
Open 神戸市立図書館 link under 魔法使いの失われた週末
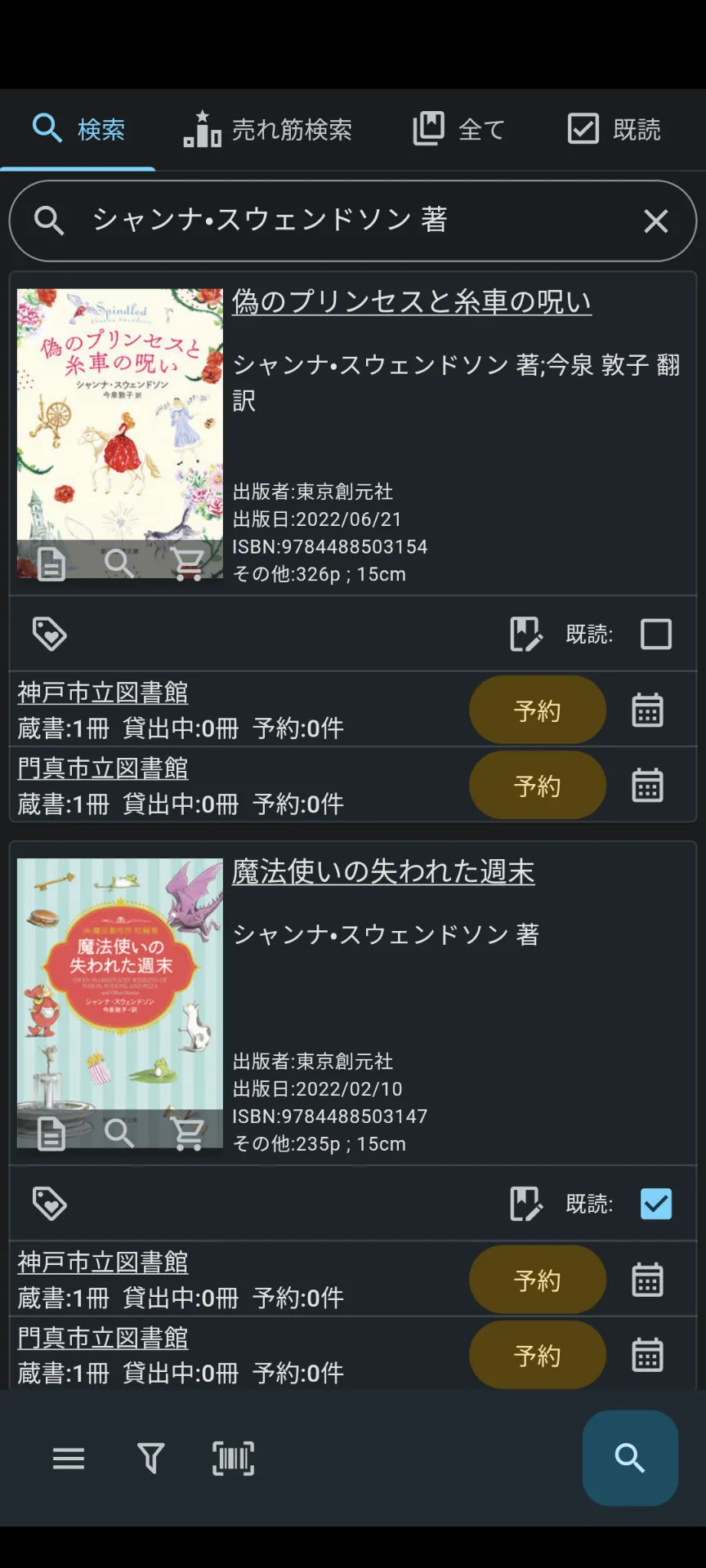(x=103, y=1263)
